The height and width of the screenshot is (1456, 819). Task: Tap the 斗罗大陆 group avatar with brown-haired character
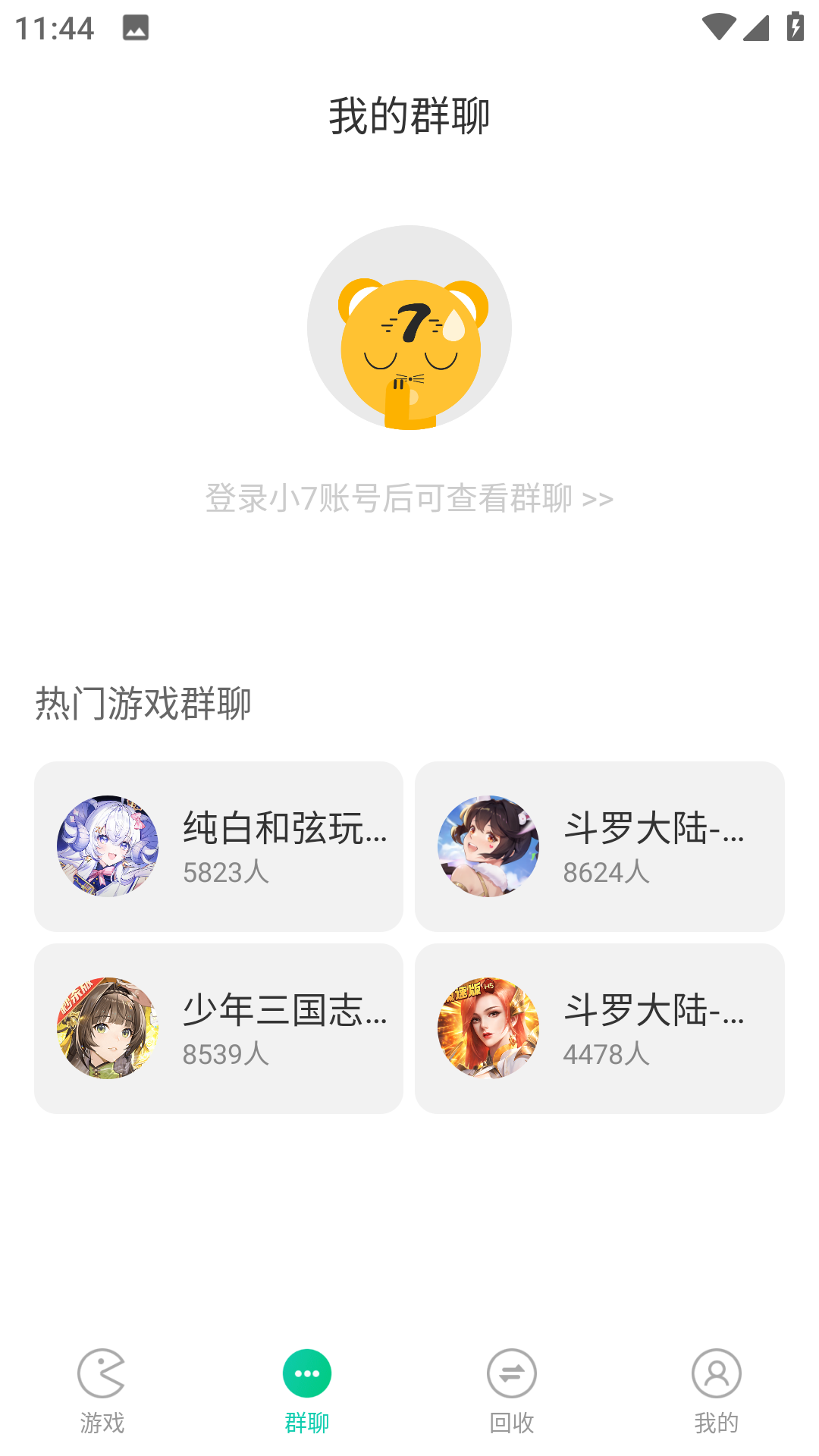[x=488, y=847]
